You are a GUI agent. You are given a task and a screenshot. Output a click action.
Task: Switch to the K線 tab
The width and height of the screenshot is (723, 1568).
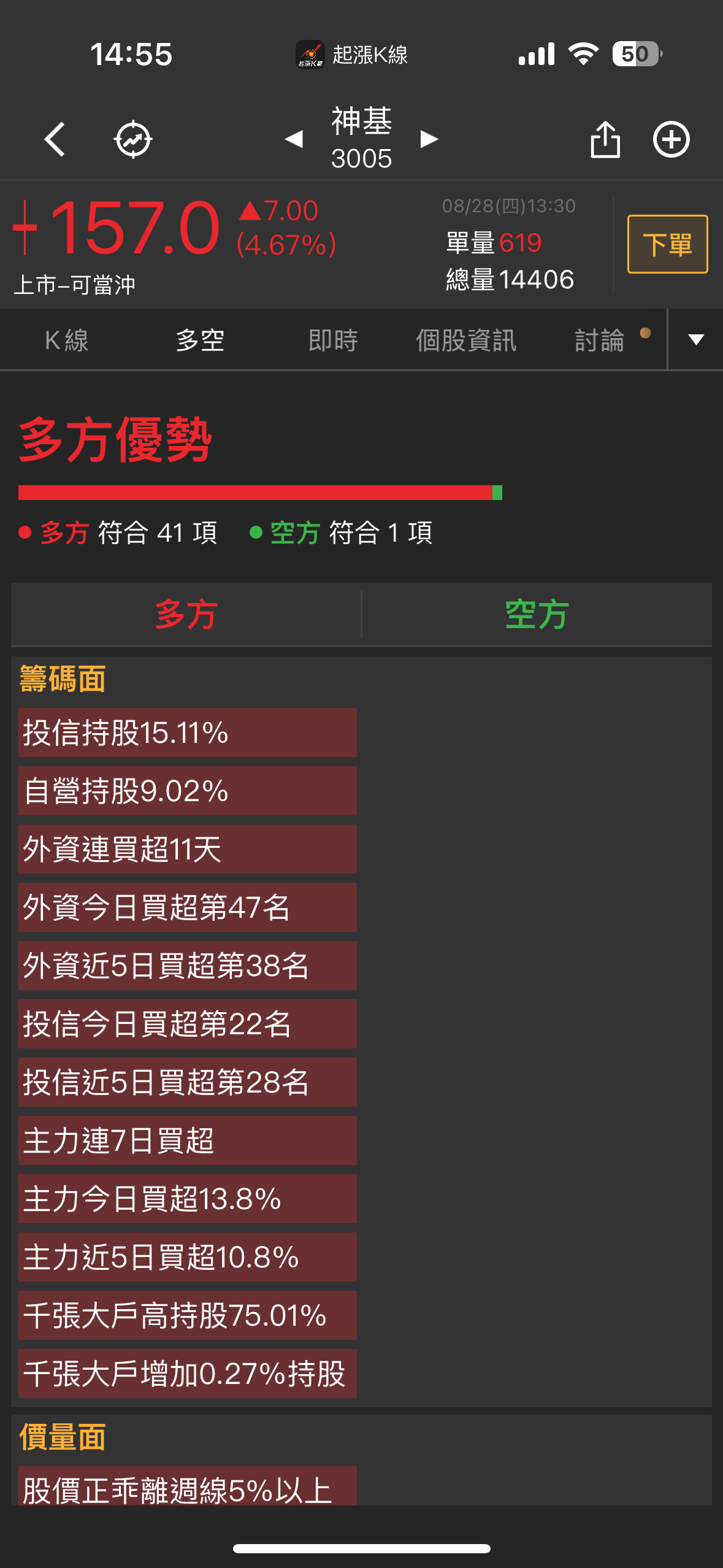click(67, 340)
